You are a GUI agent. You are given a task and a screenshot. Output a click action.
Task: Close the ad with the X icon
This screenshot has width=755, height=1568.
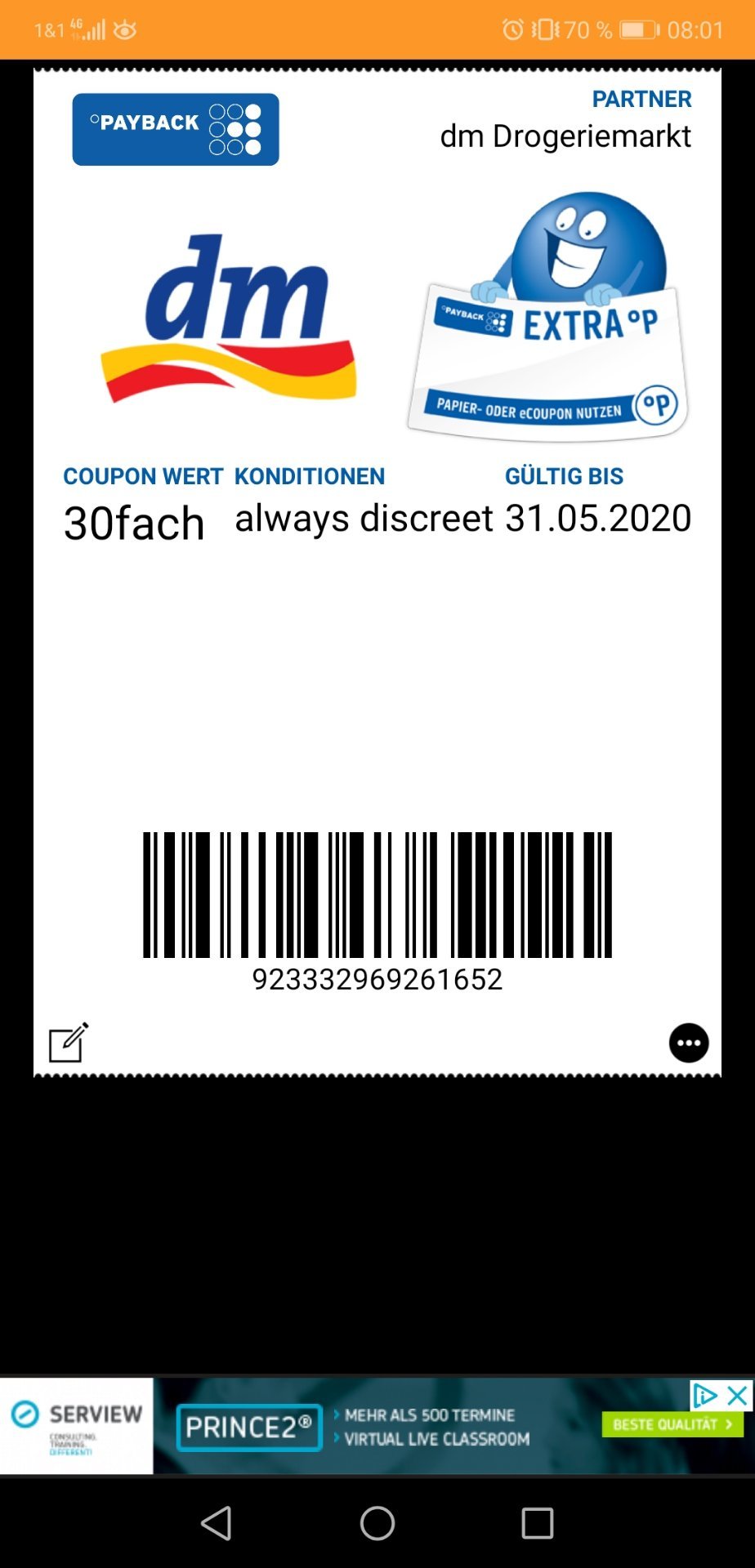click(738, 1396)
